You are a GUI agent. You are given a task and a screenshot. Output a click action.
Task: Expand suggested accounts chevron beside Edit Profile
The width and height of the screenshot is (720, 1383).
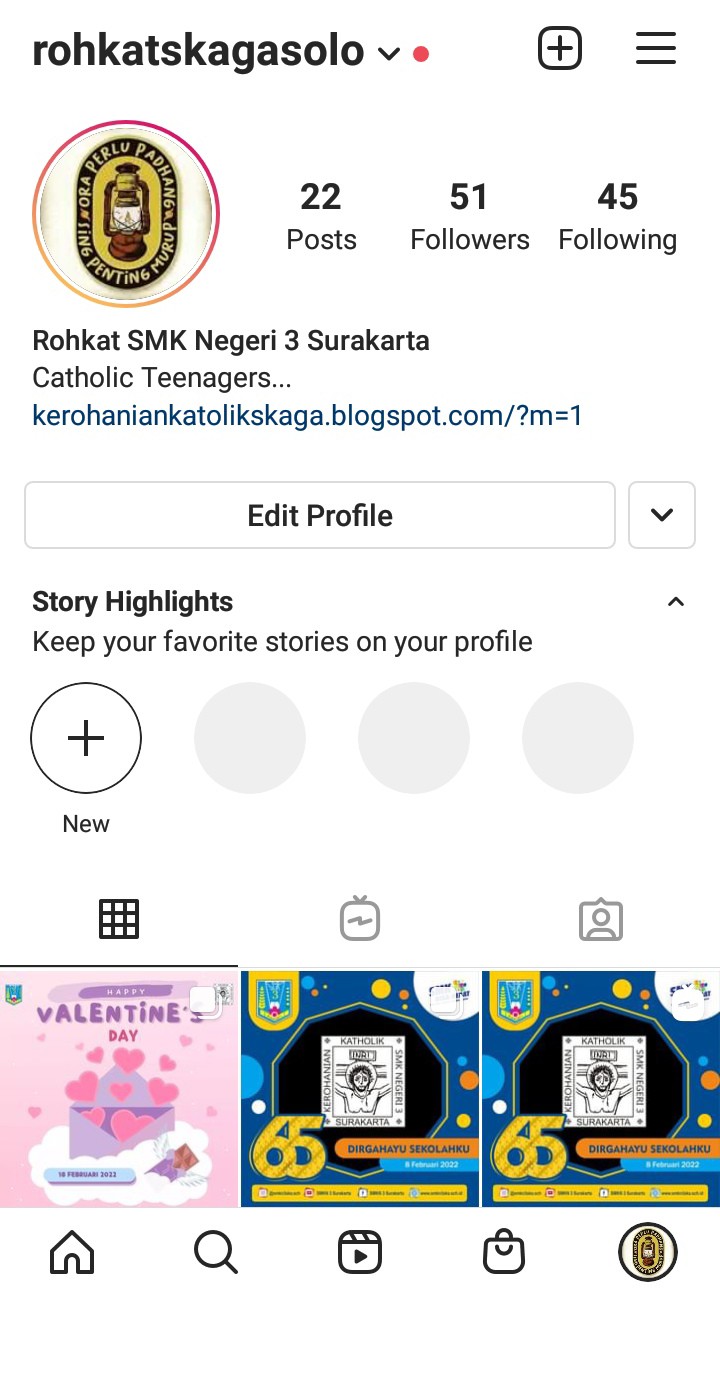tap(662, 515)
